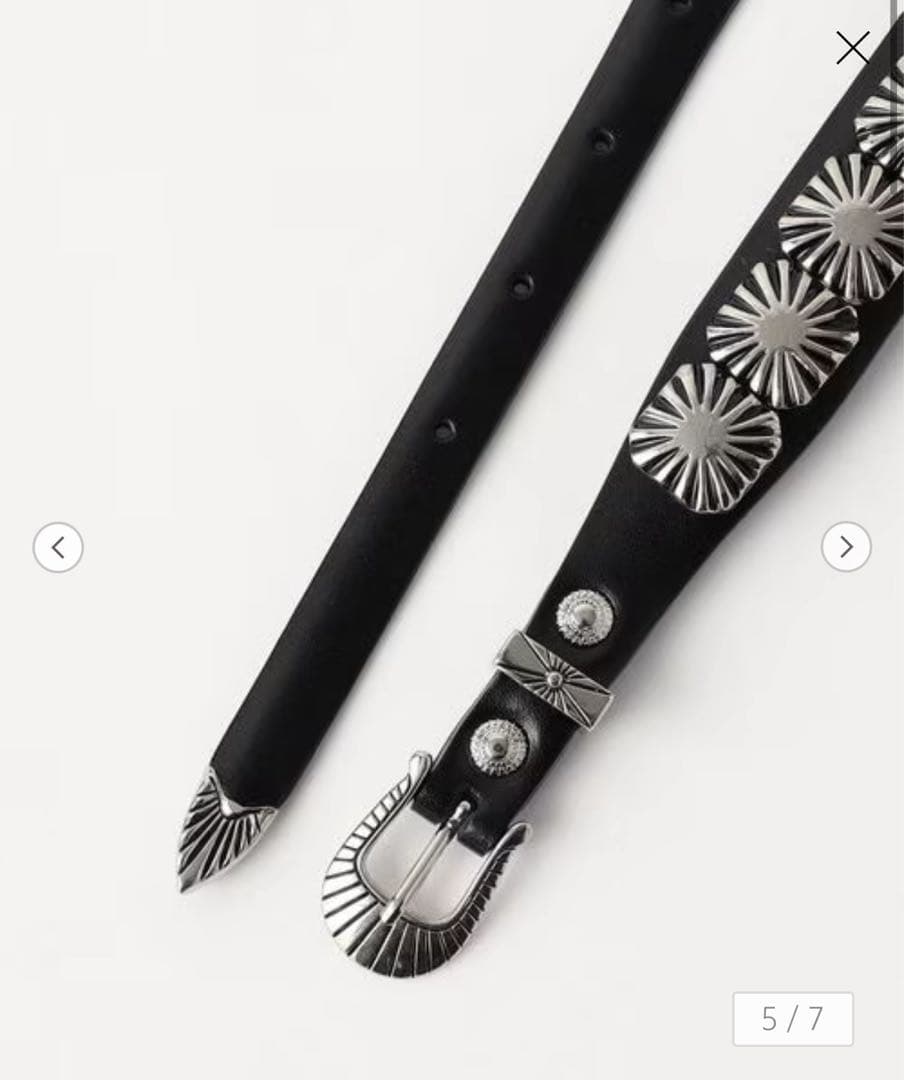
Task: Show the next product image
Action: 846,547
